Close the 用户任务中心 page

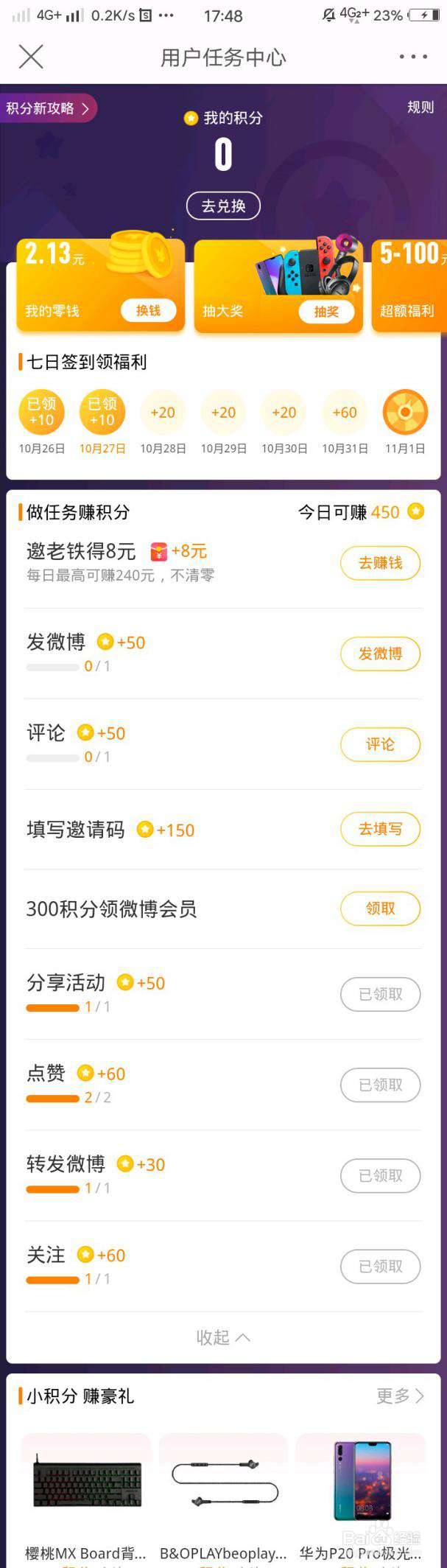tap(31, 57)
